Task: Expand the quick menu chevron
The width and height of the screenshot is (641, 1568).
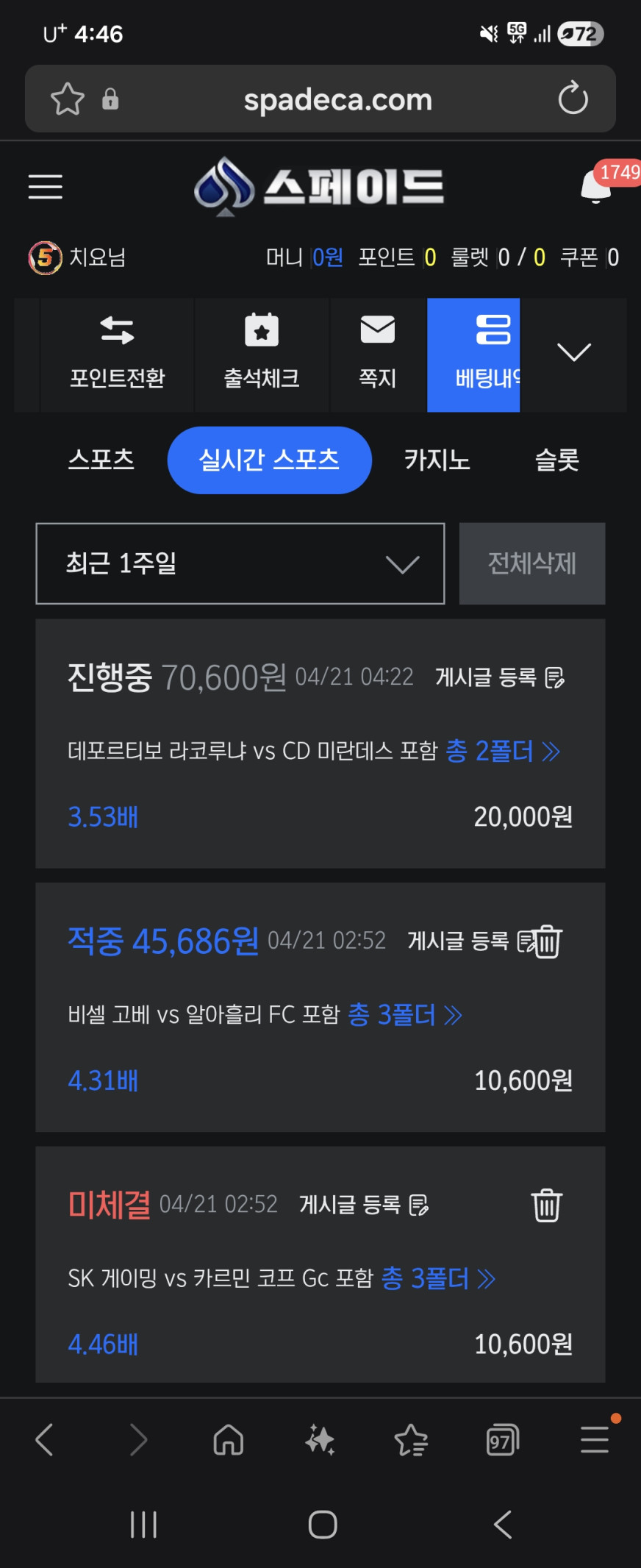Action: tap(573, 353)
